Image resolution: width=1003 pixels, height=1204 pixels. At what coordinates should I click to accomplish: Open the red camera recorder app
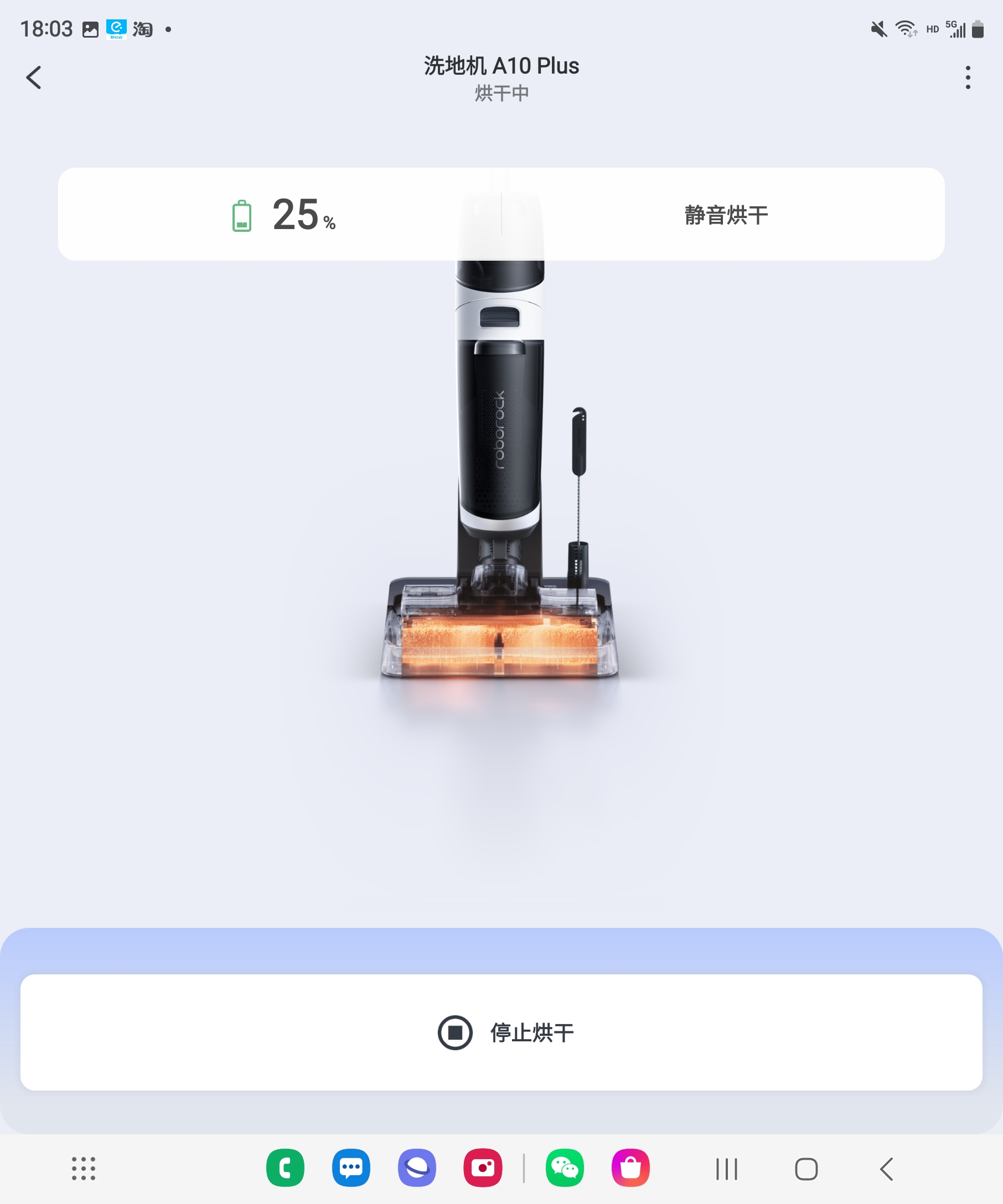pos(483,1168)
